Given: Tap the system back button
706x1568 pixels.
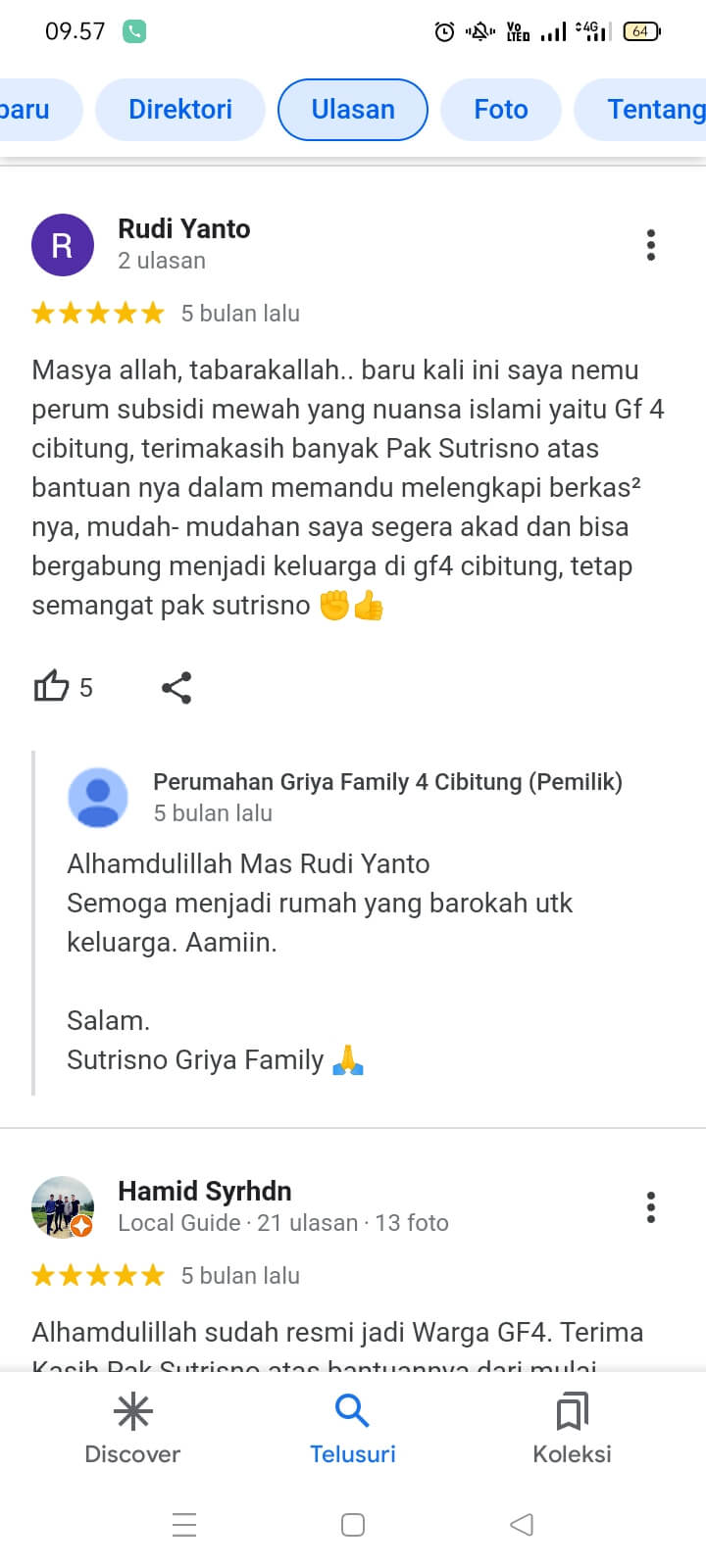Looking at the screenshot, I should click(x=522, y=1524).
